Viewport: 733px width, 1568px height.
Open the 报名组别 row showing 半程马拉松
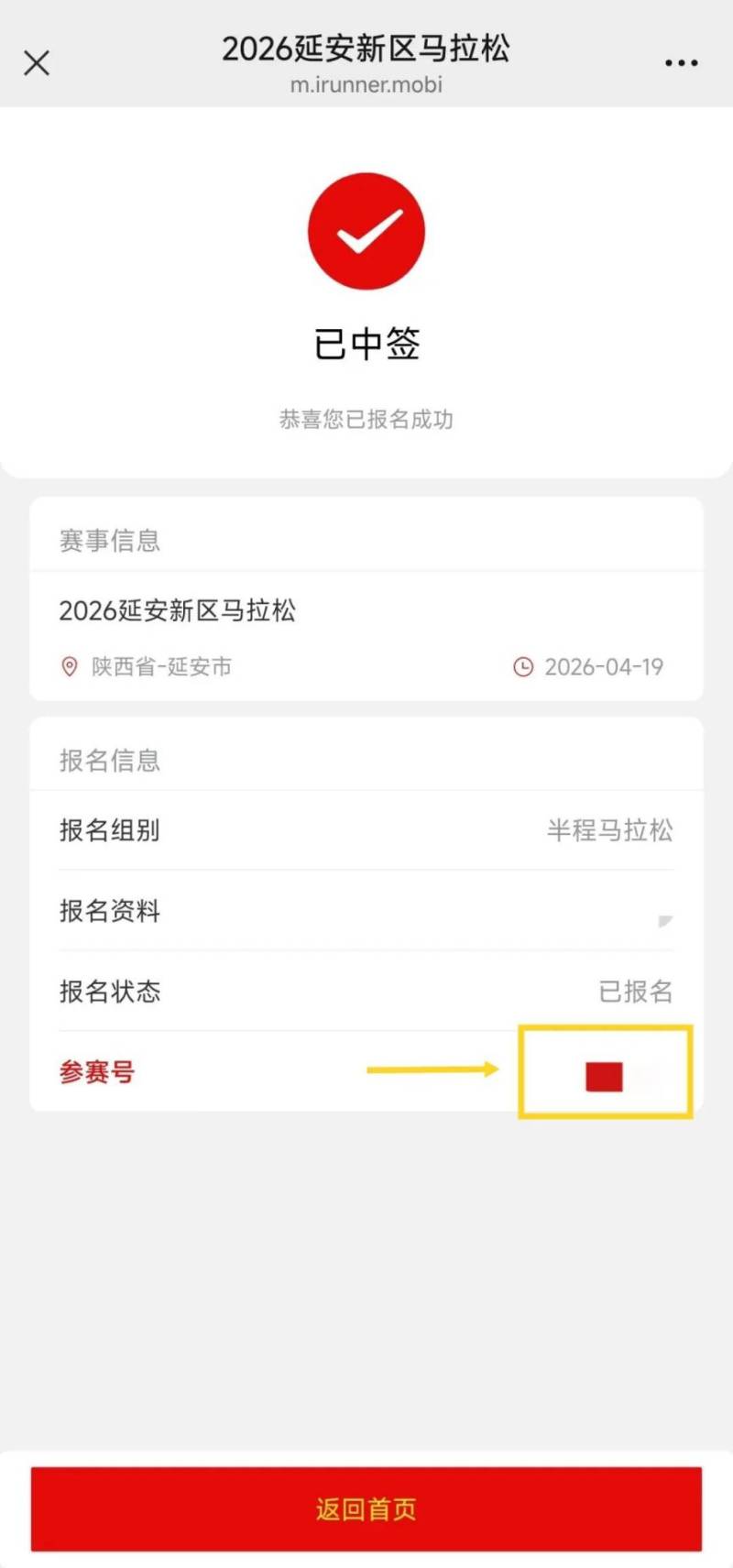coord(366,831)
